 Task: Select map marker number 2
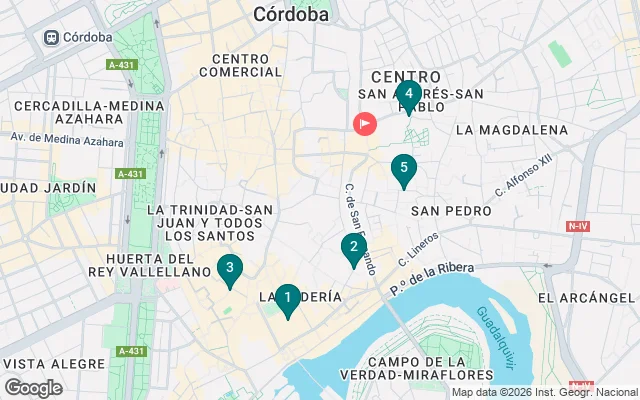(353, 247)
